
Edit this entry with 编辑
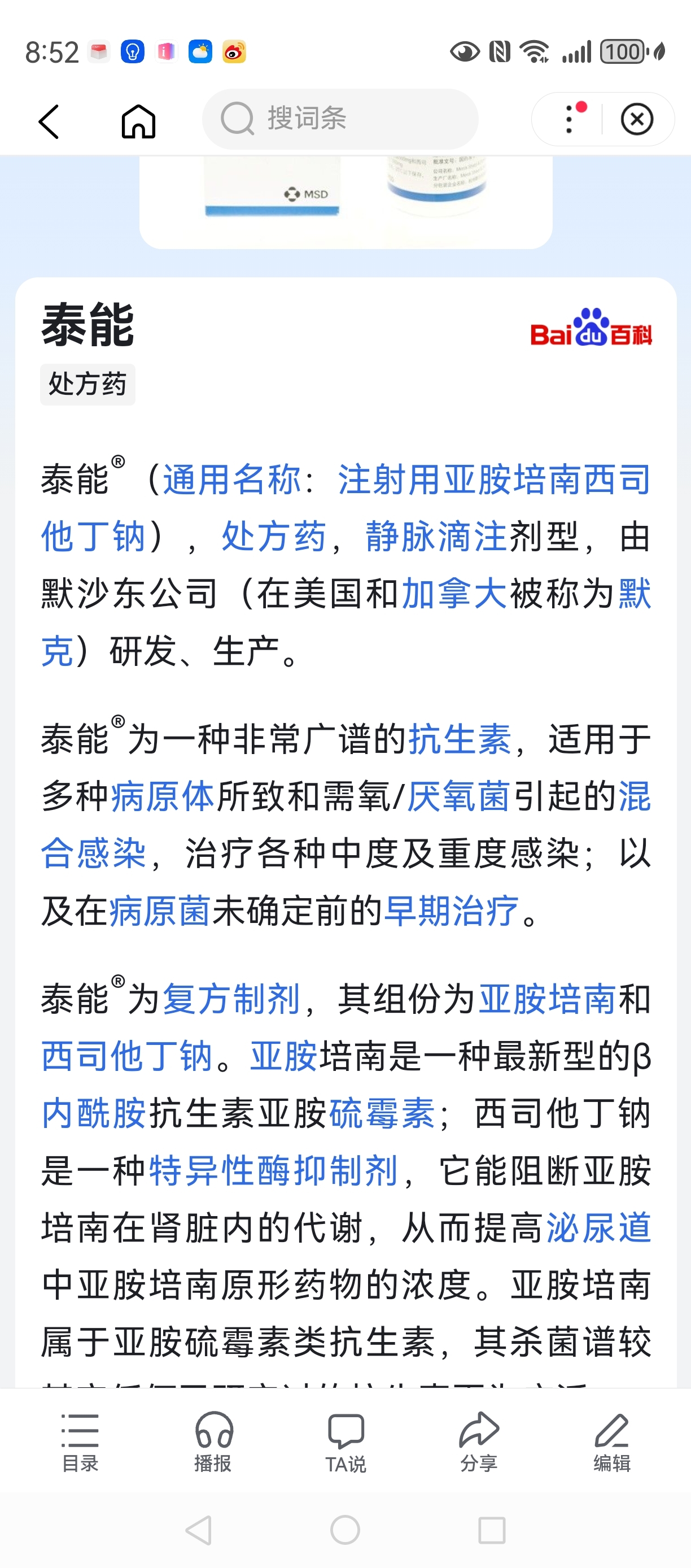click(612, 1442)
